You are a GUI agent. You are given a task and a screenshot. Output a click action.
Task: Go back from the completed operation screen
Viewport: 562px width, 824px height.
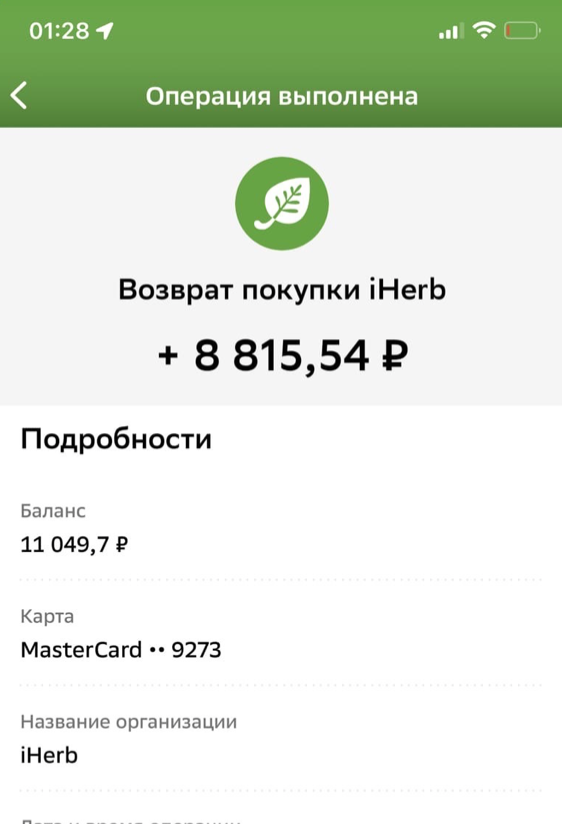pos(19,96)
